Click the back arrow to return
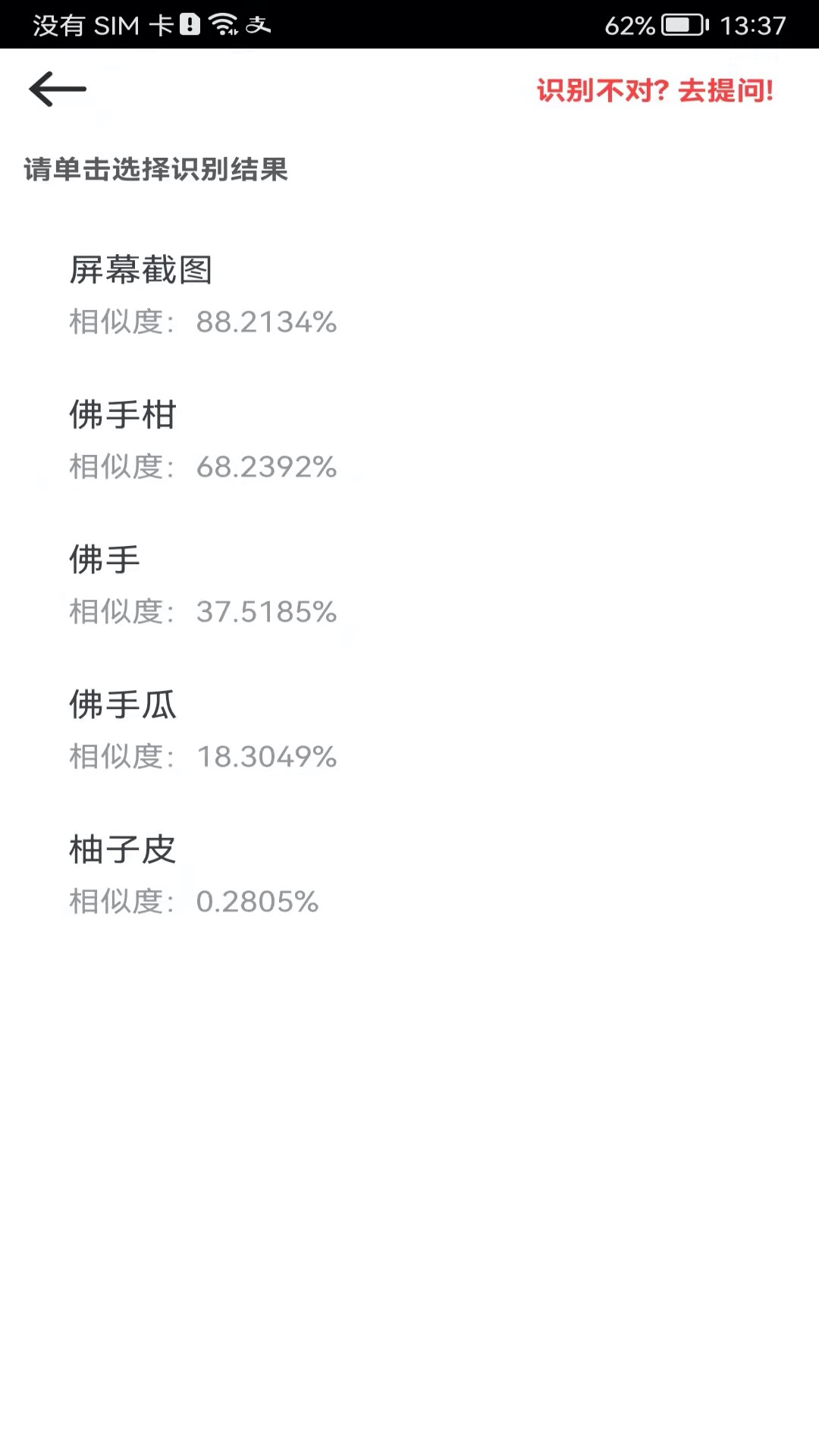 [58, 89]
